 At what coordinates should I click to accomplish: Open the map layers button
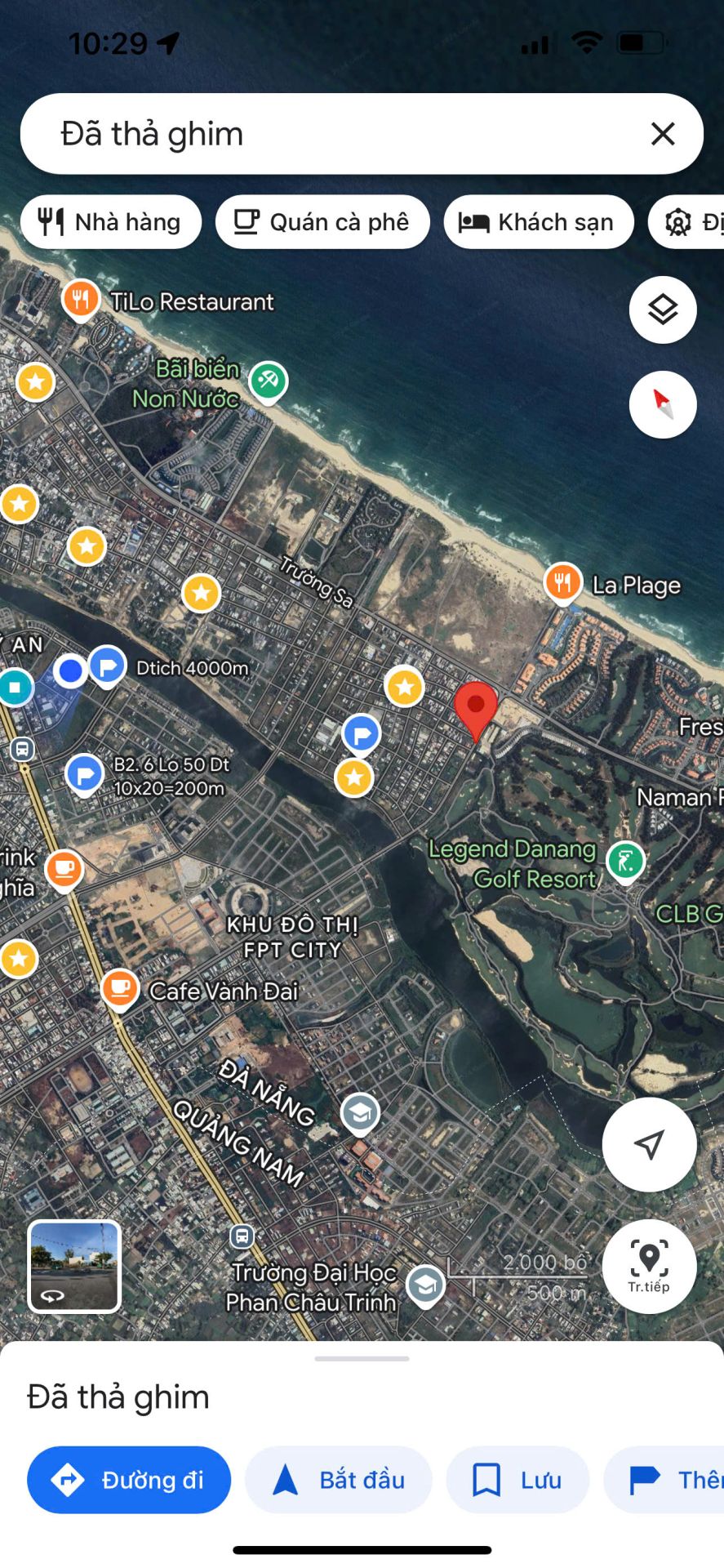click(663, 310)
